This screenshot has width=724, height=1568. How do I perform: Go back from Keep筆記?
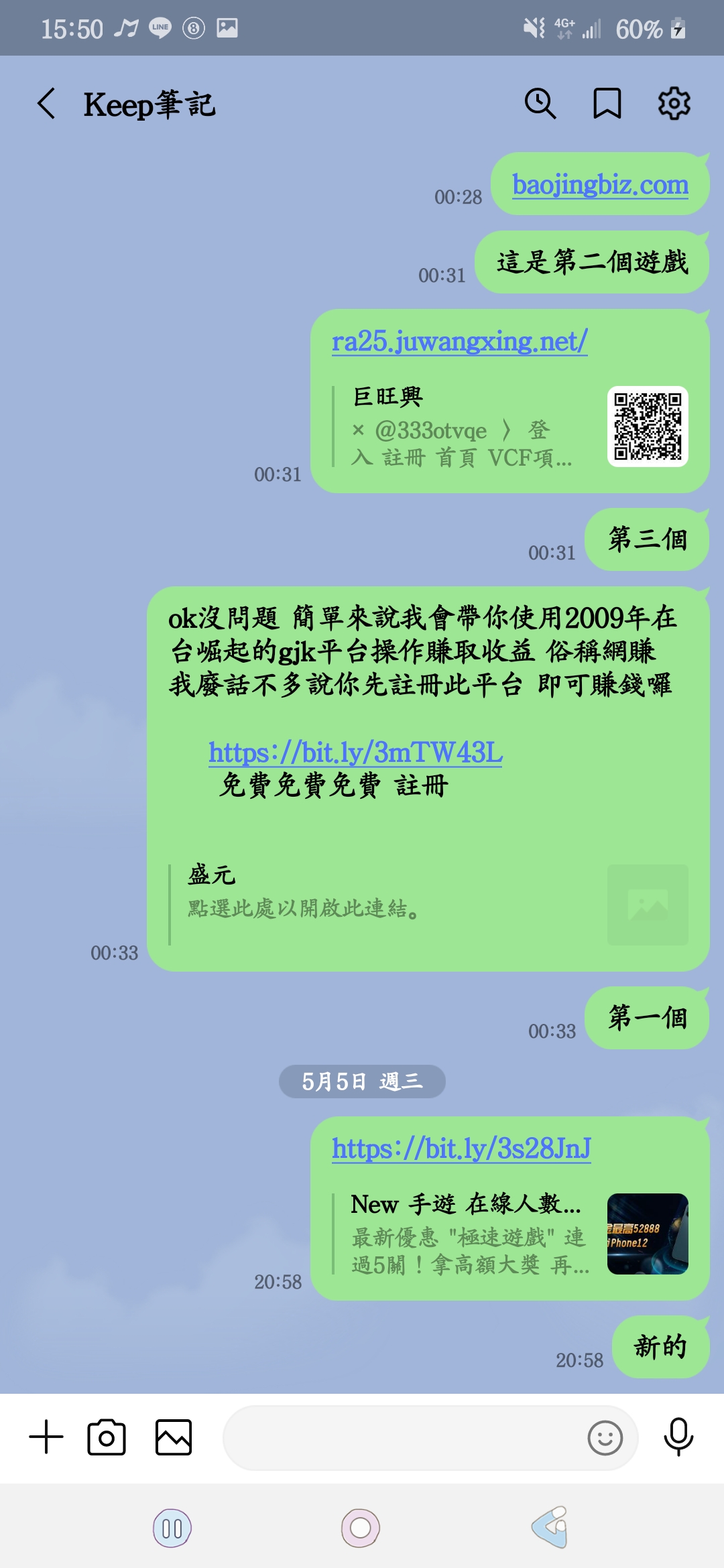click(x=46, y=104)
